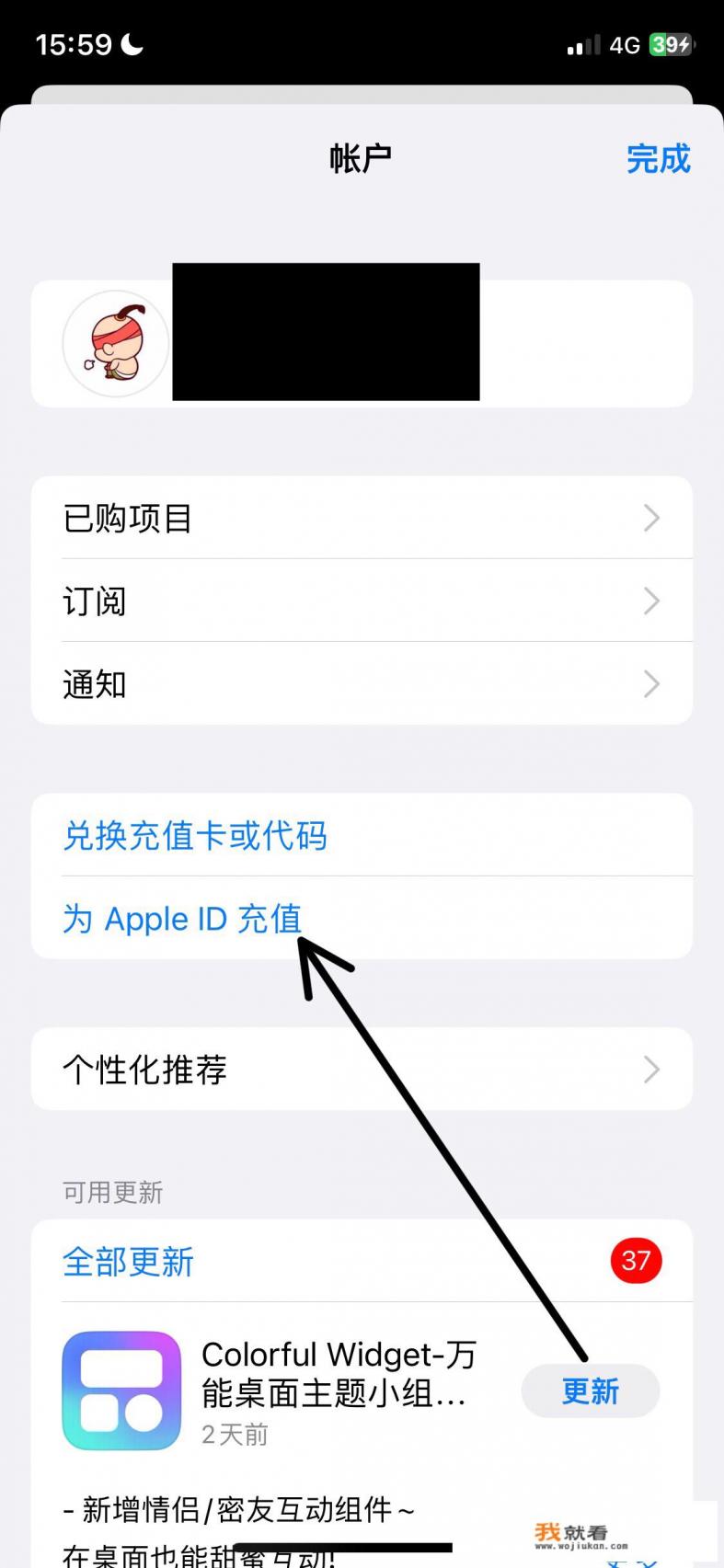Tap the user avatar profile picture
Viewport: 724px width, 1568px height.
click(x=115, y=343)
